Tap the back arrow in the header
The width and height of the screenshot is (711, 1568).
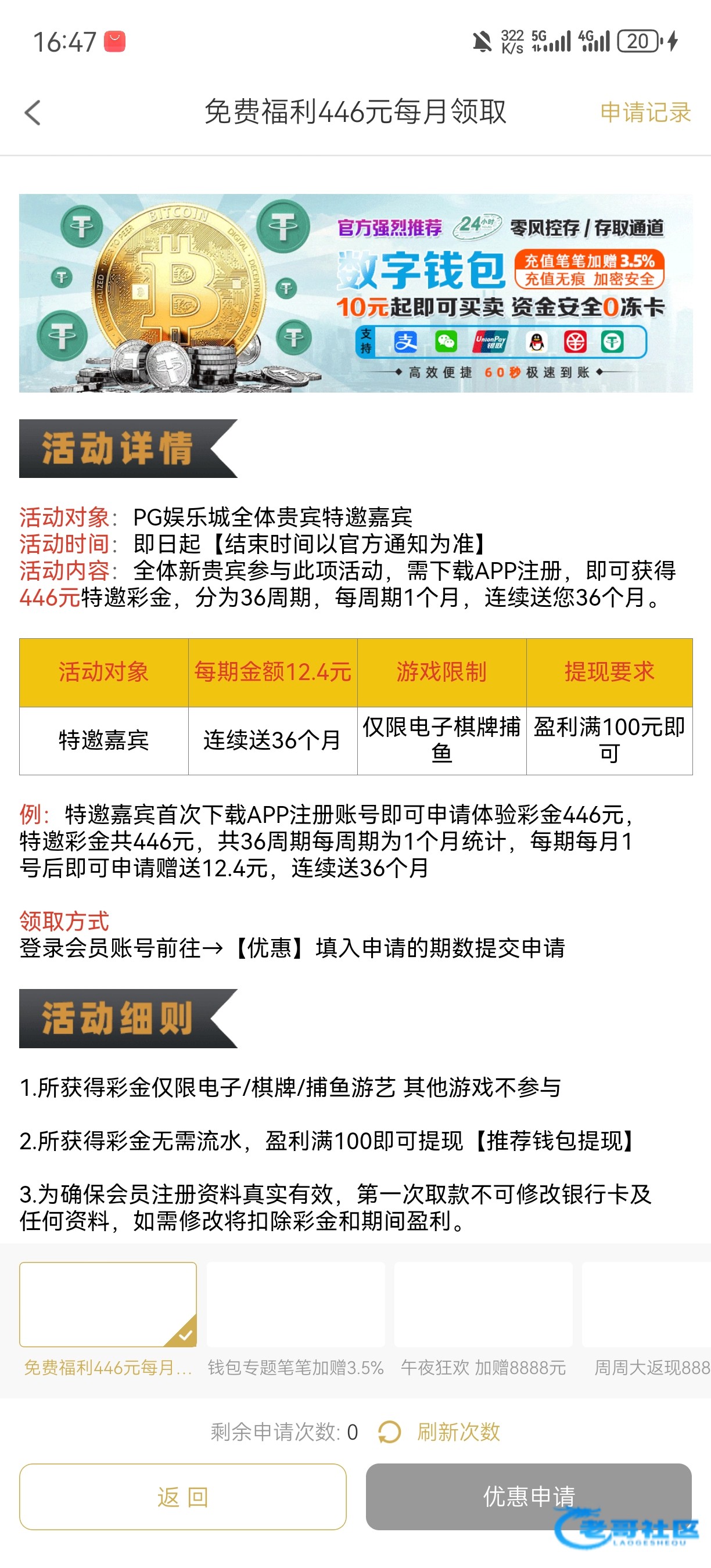tap(33, 113)
